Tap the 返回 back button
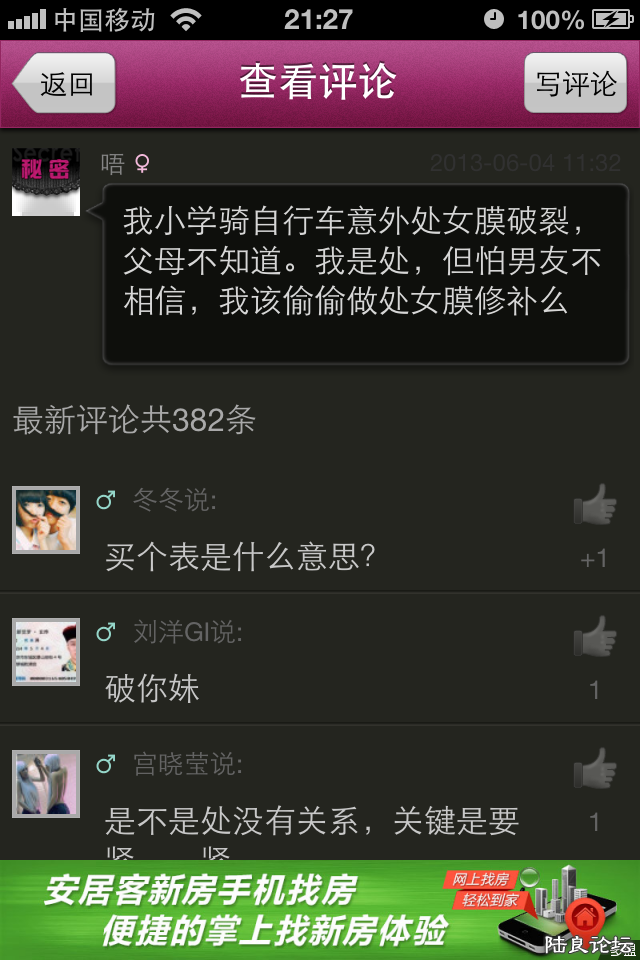640x960 pixels. [65, 84]
